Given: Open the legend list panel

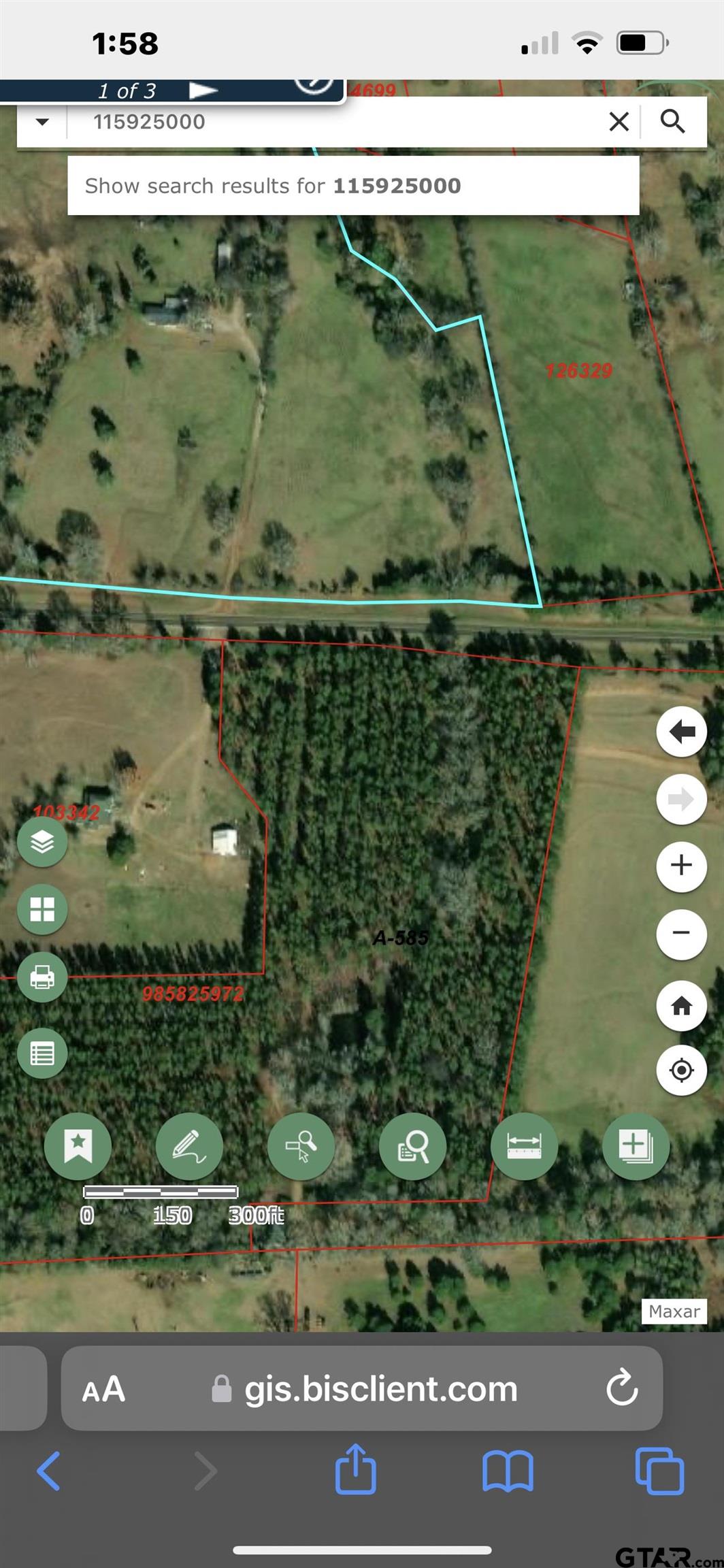Looking at the screenshot, I should pyautogui.click(x=42, y=1053).
